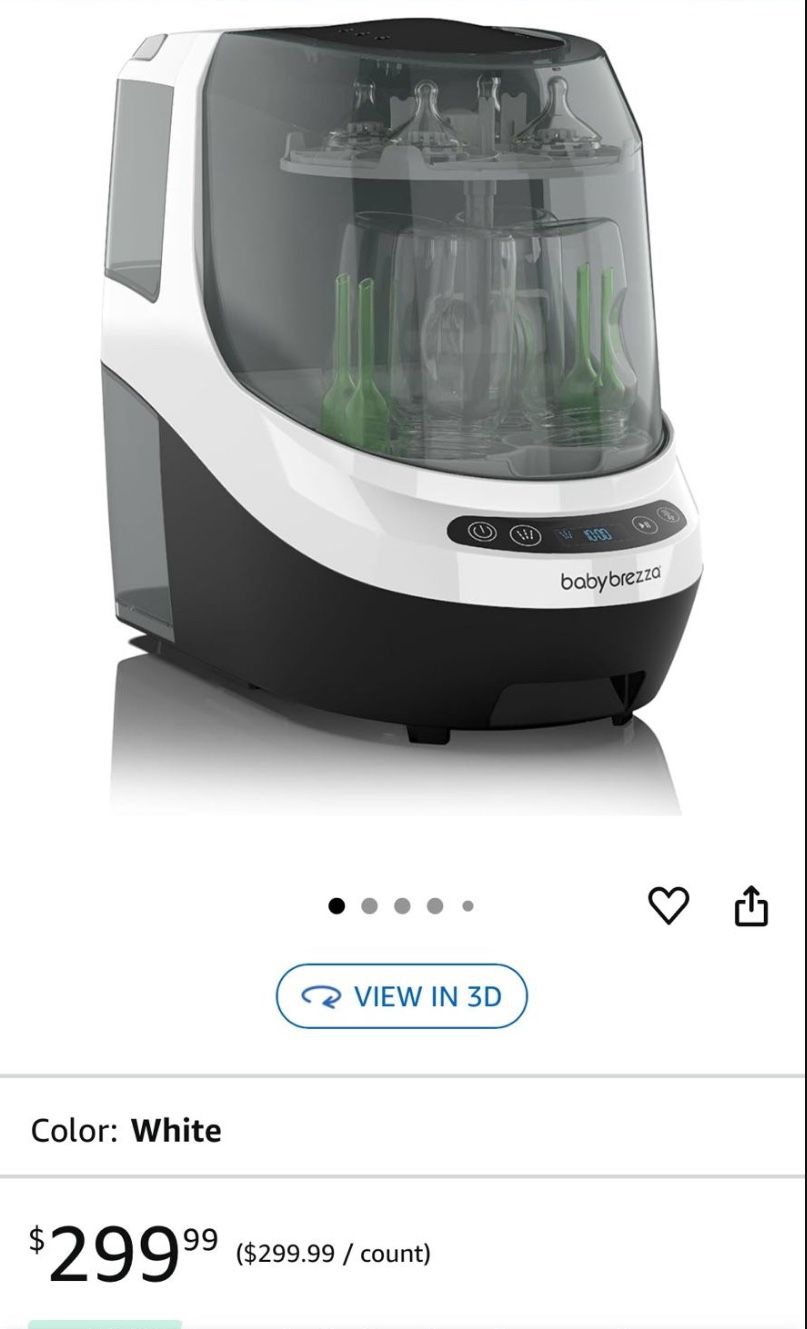Image resolution: width=807 pixels, height=1329 pixels.
Task: Click the 0:00 timer display on the panel
Action: [x=597, y=534]
